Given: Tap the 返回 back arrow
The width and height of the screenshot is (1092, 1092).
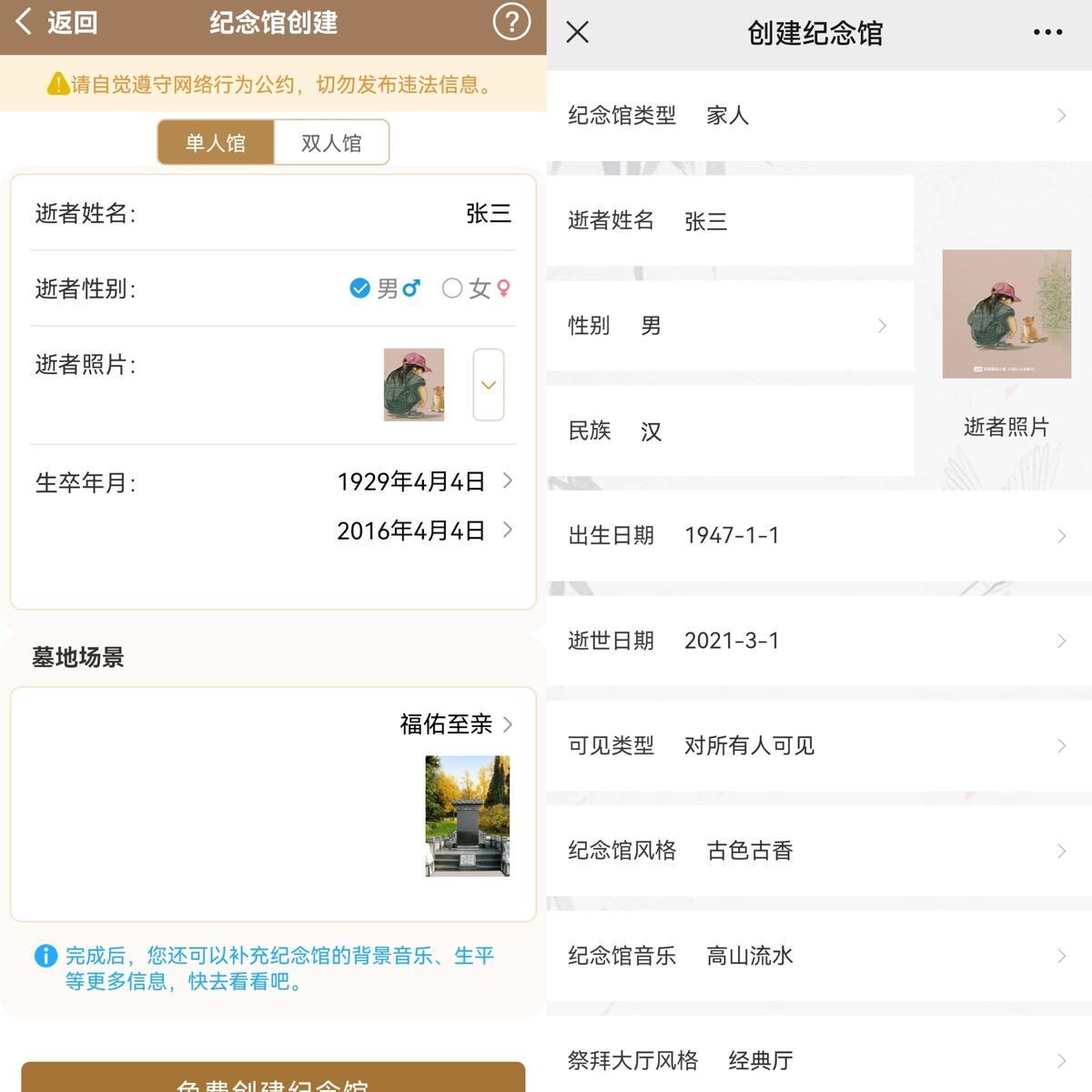Looking at the screenshot, I should [x=55, y=22].
